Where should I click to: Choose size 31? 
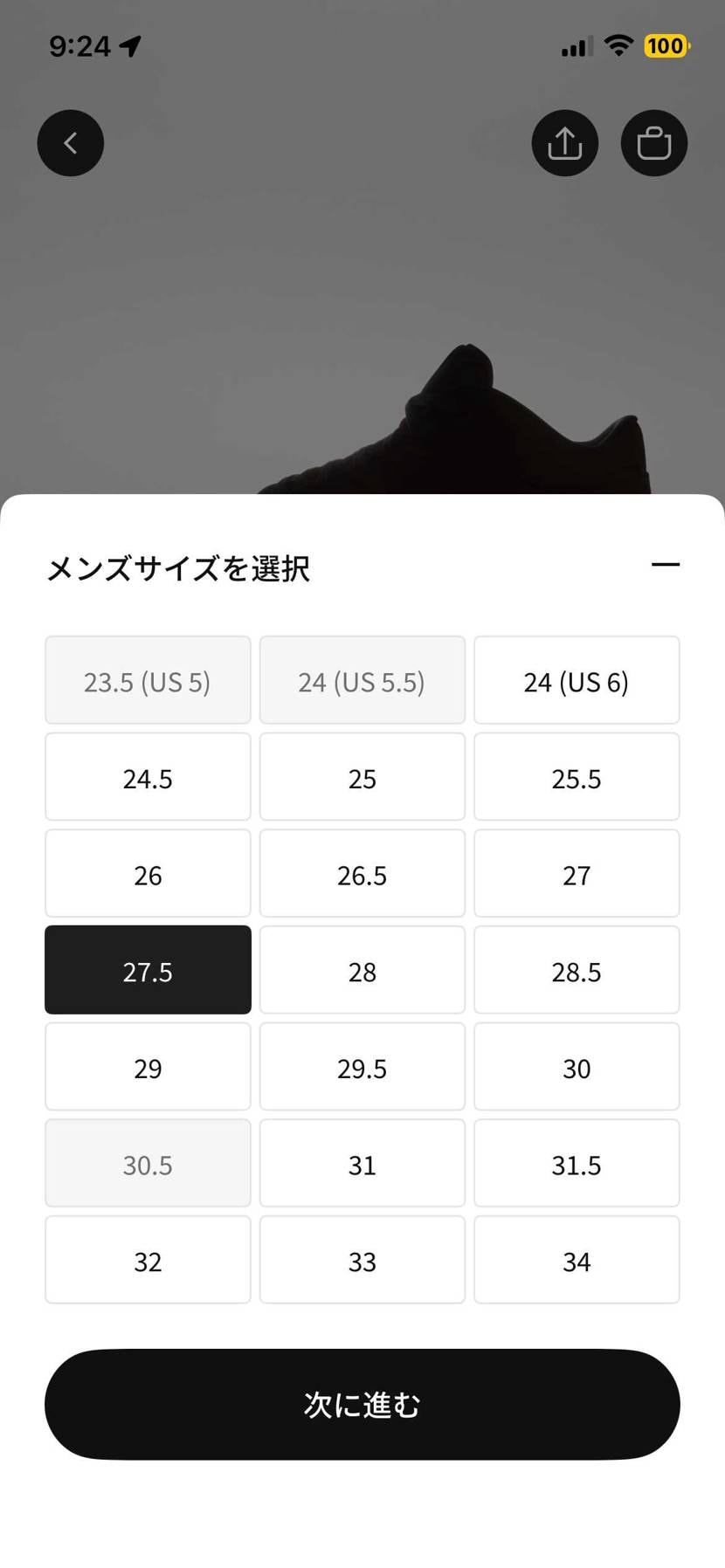pyautogui.click(x=362, y=1163)
